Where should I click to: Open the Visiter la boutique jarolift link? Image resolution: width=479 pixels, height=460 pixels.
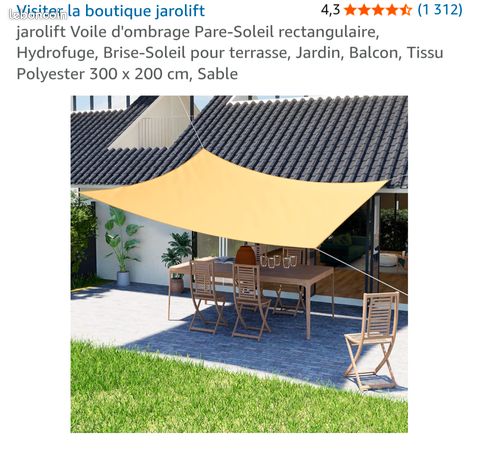click(110, 11)
